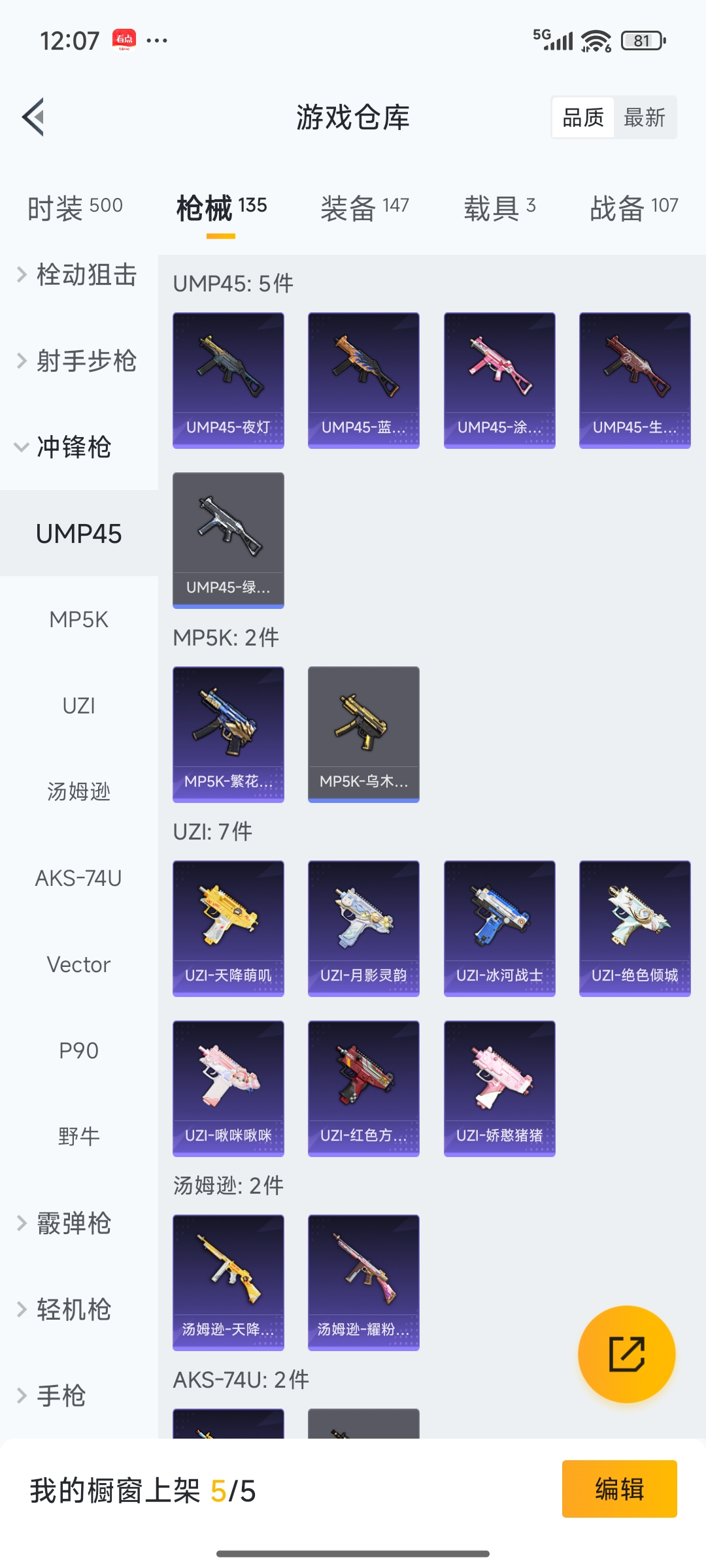The width and height of the screenshot is (706, 1568).
Task: Tap the 编辑 button
Action: (619, 1489)
